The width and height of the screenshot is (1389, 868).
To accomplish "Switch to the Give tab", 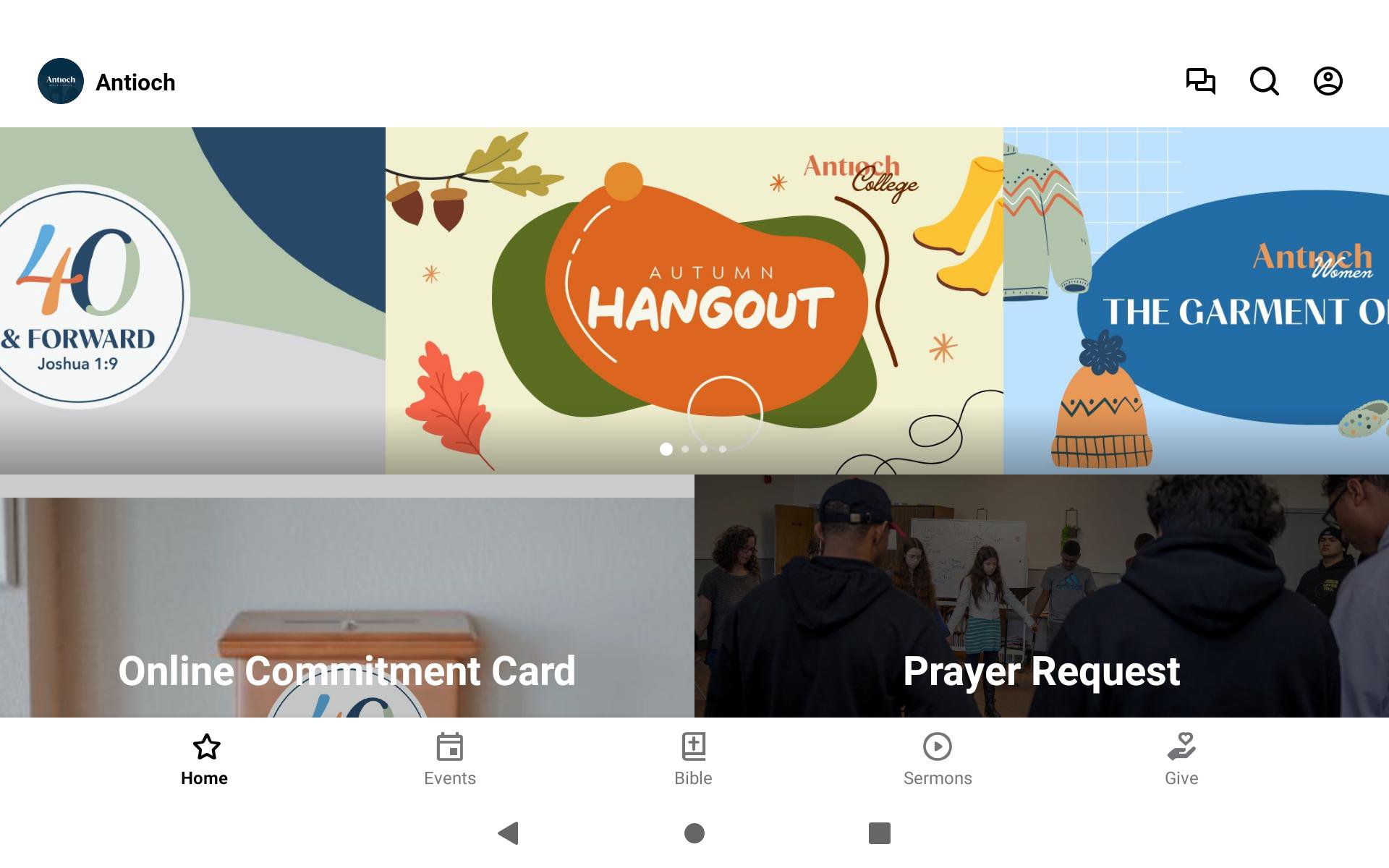I will [1181, 759].
